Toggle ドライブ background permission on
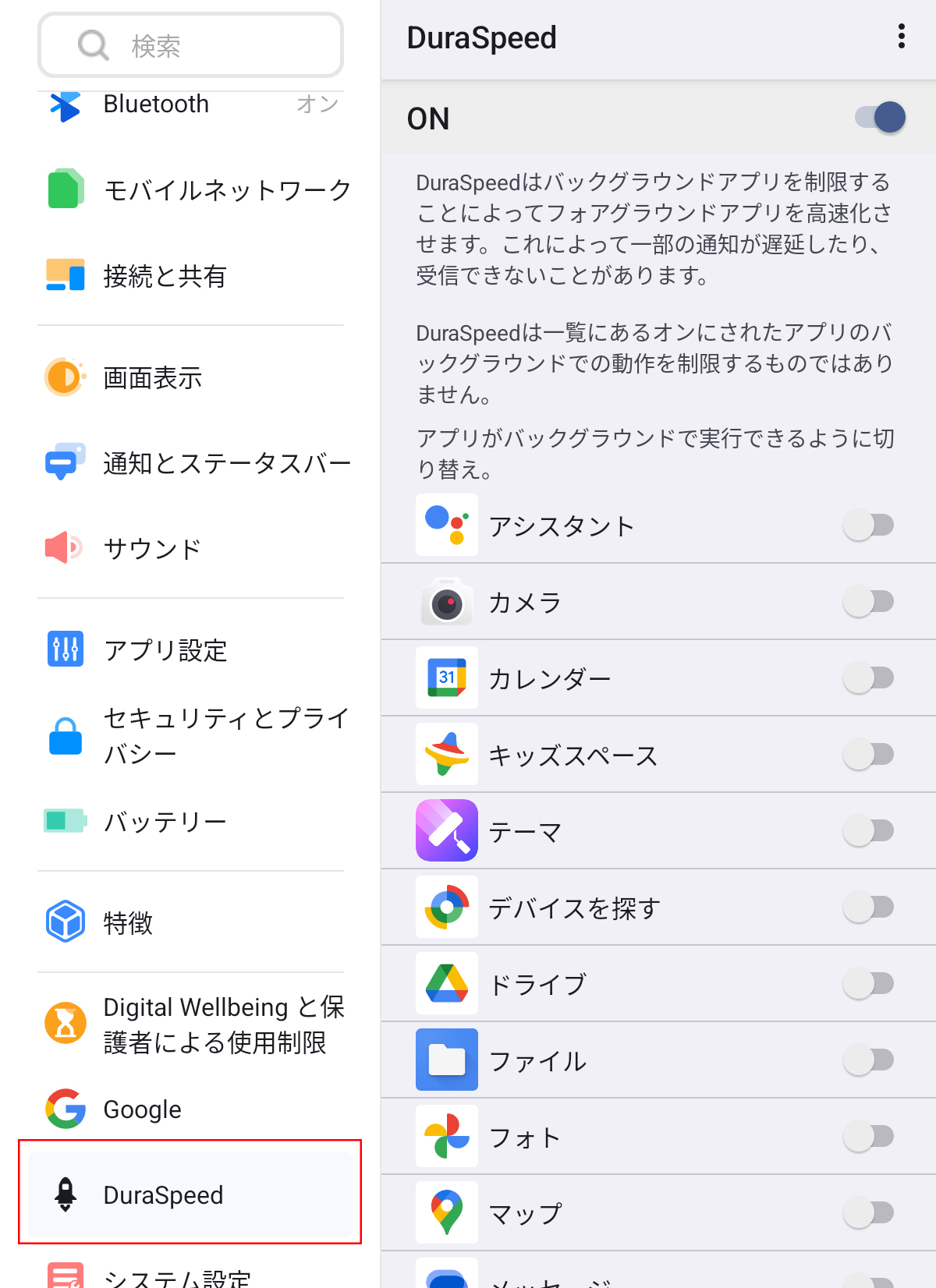936x1288 pixels. click(x=868, y=983)
